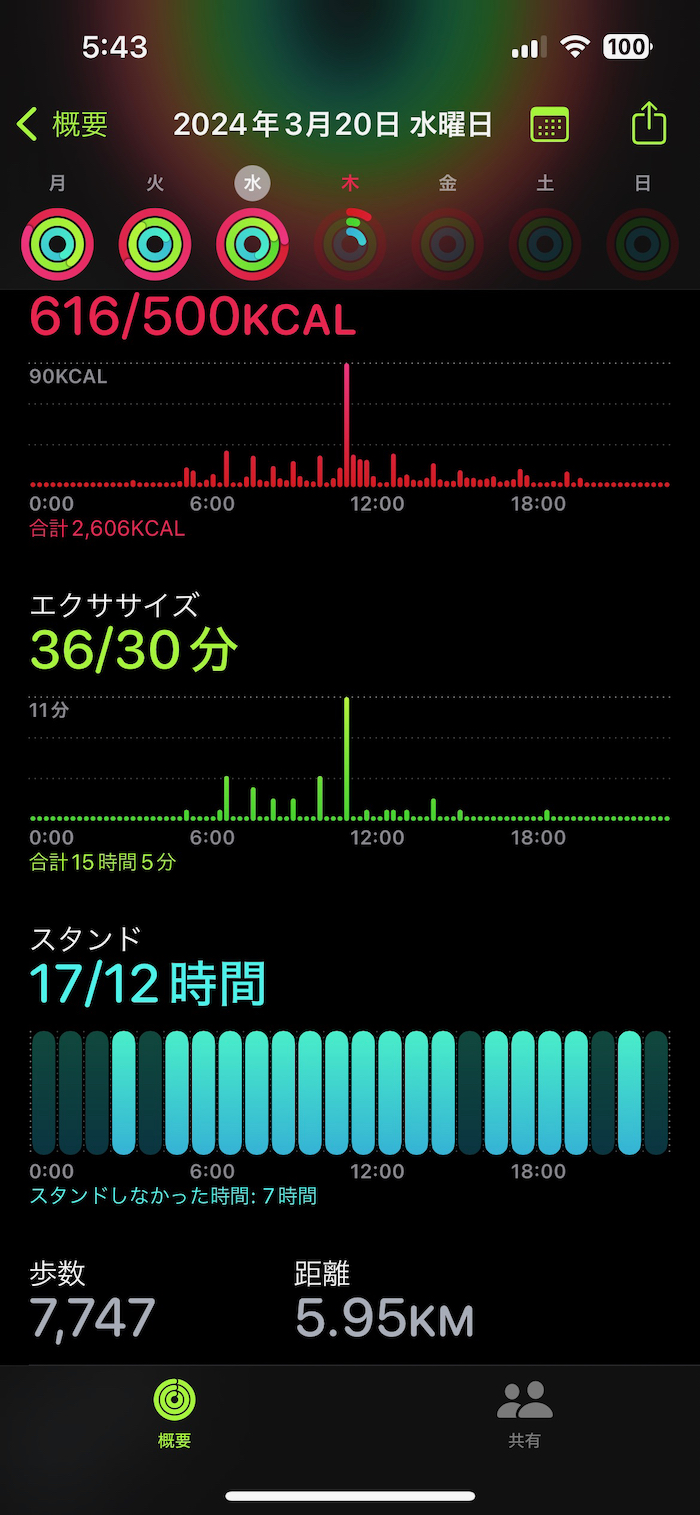Go back to 概要
The height and width of the screenshot is (1515, 700).
coord(62,125)
